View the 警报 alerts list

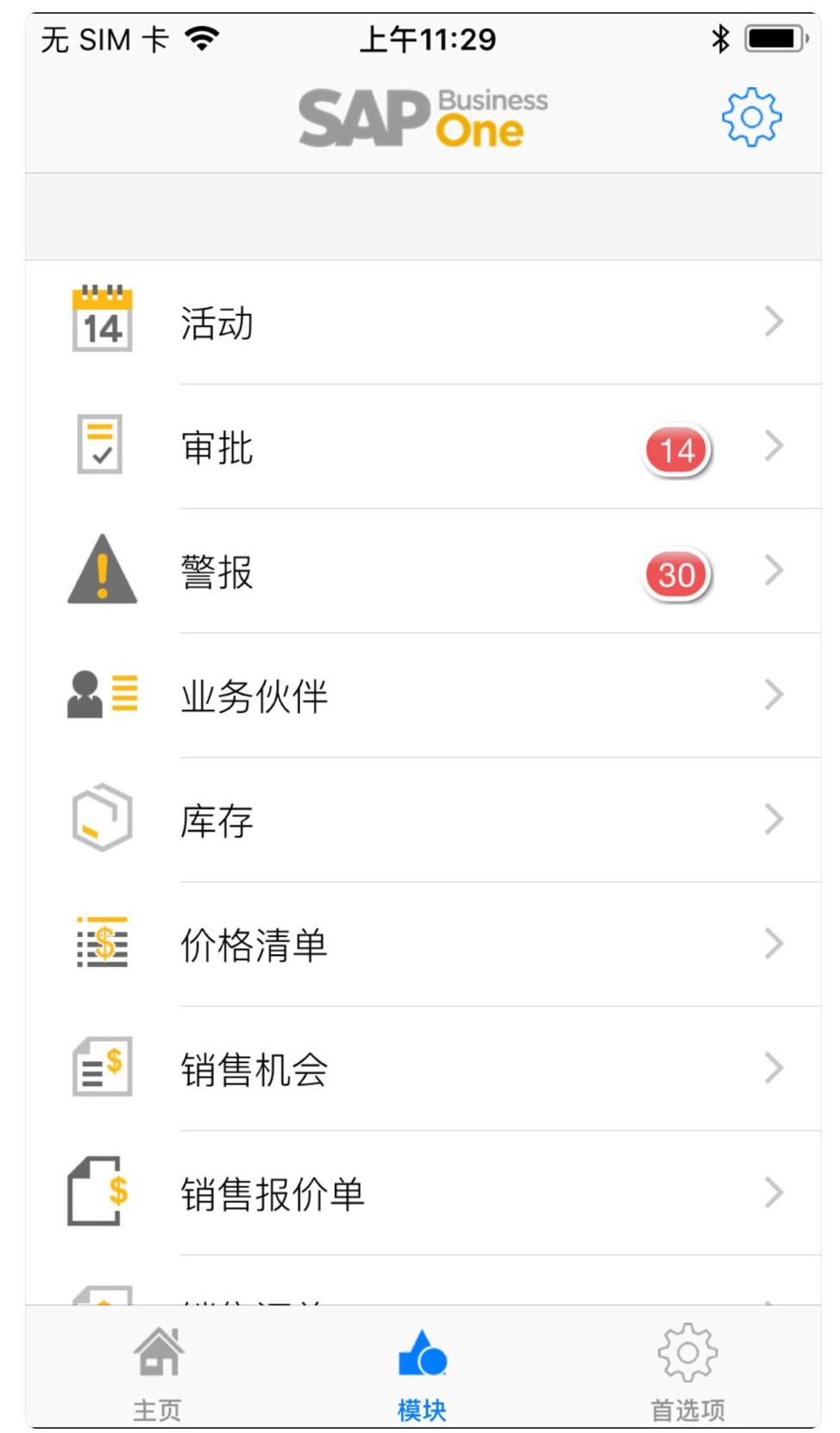point(423,572)
